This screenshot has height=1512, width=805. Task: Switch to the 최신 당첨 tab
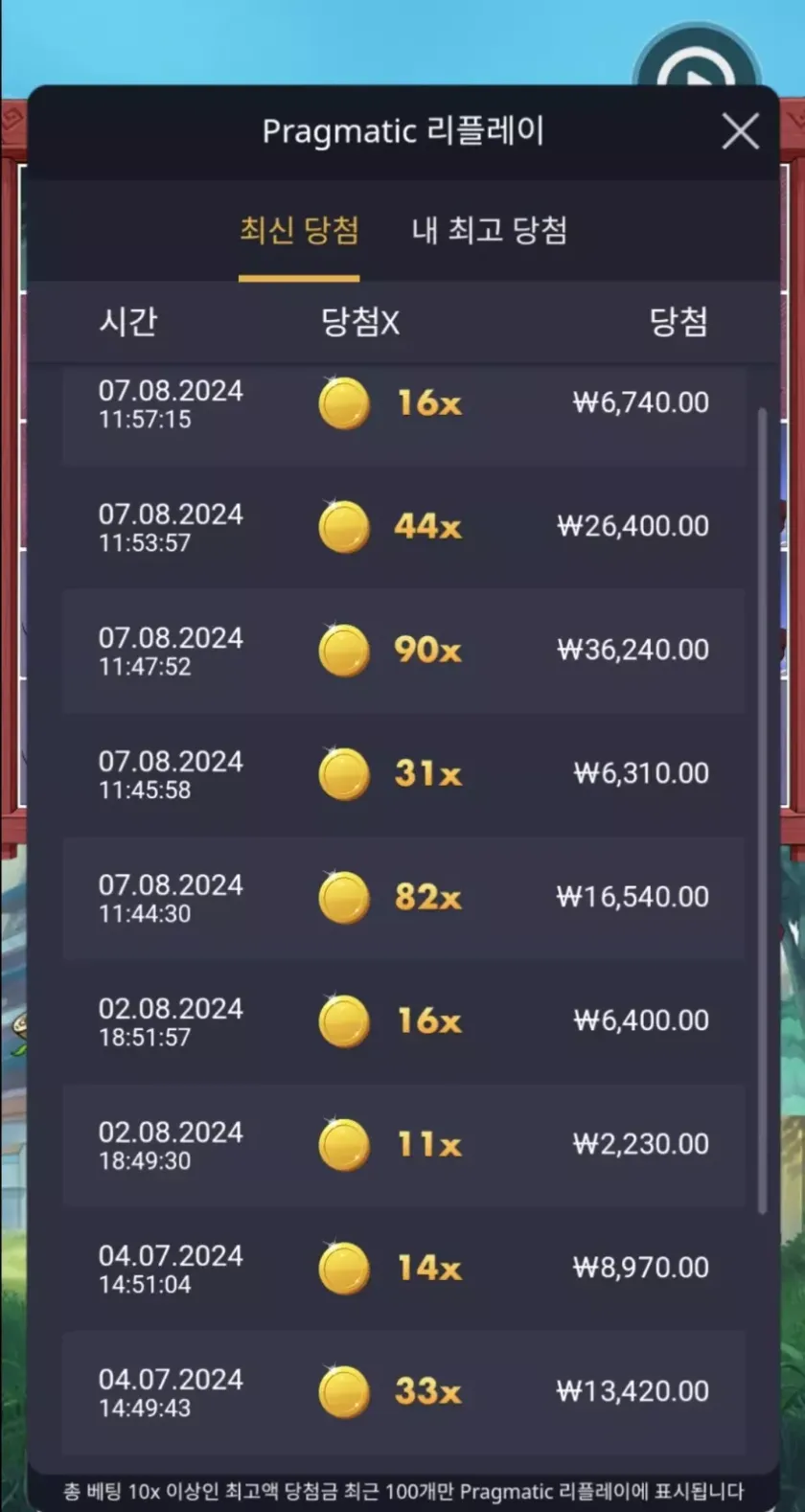299,231
